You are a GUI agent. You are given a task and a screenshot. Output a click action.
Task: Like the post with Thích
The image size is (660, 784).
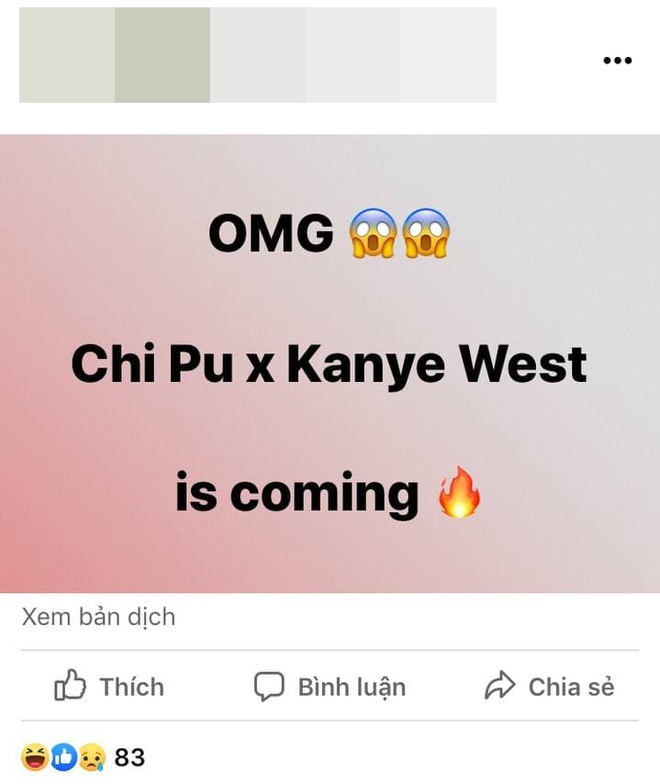pyautogui.click(x=109, y=687)
